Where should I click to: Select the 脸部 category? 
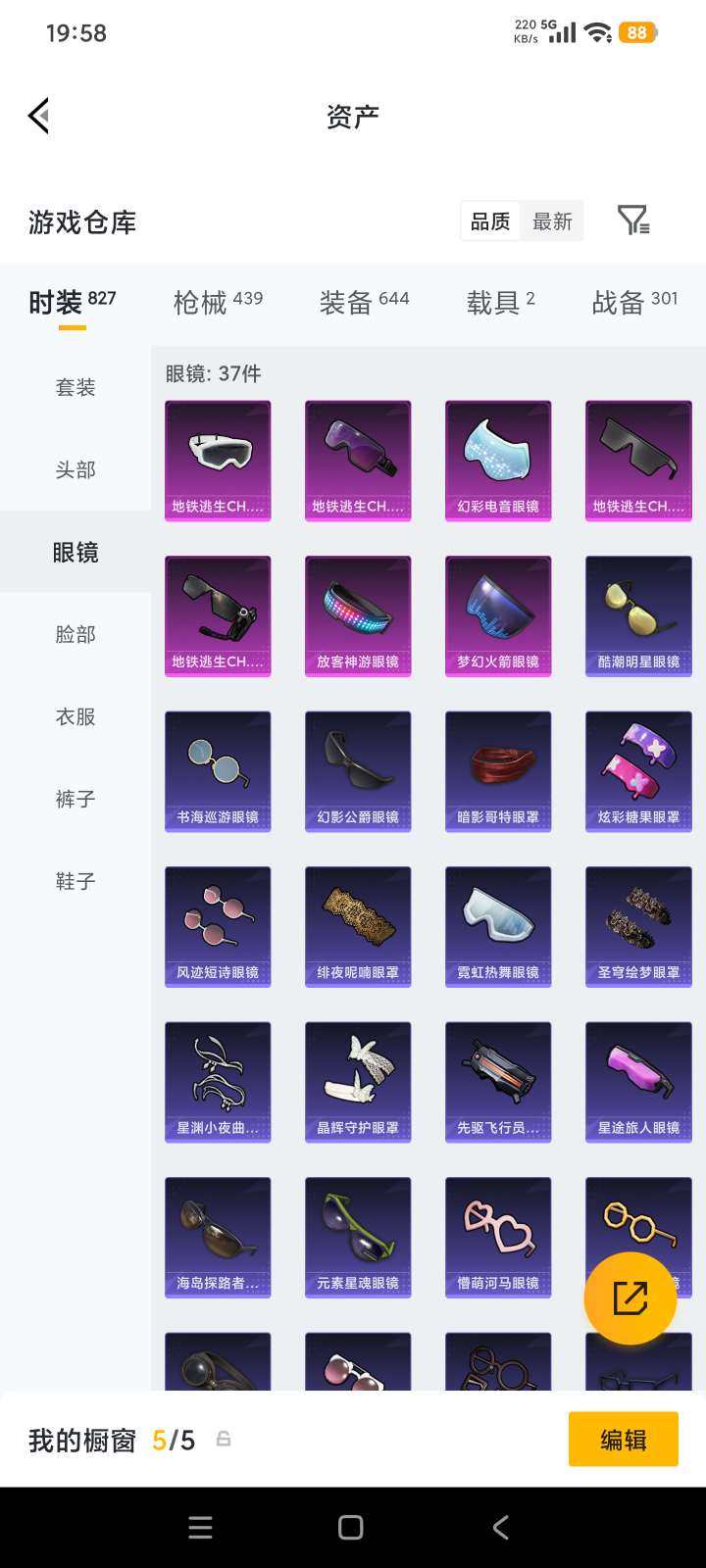(76, 634)
